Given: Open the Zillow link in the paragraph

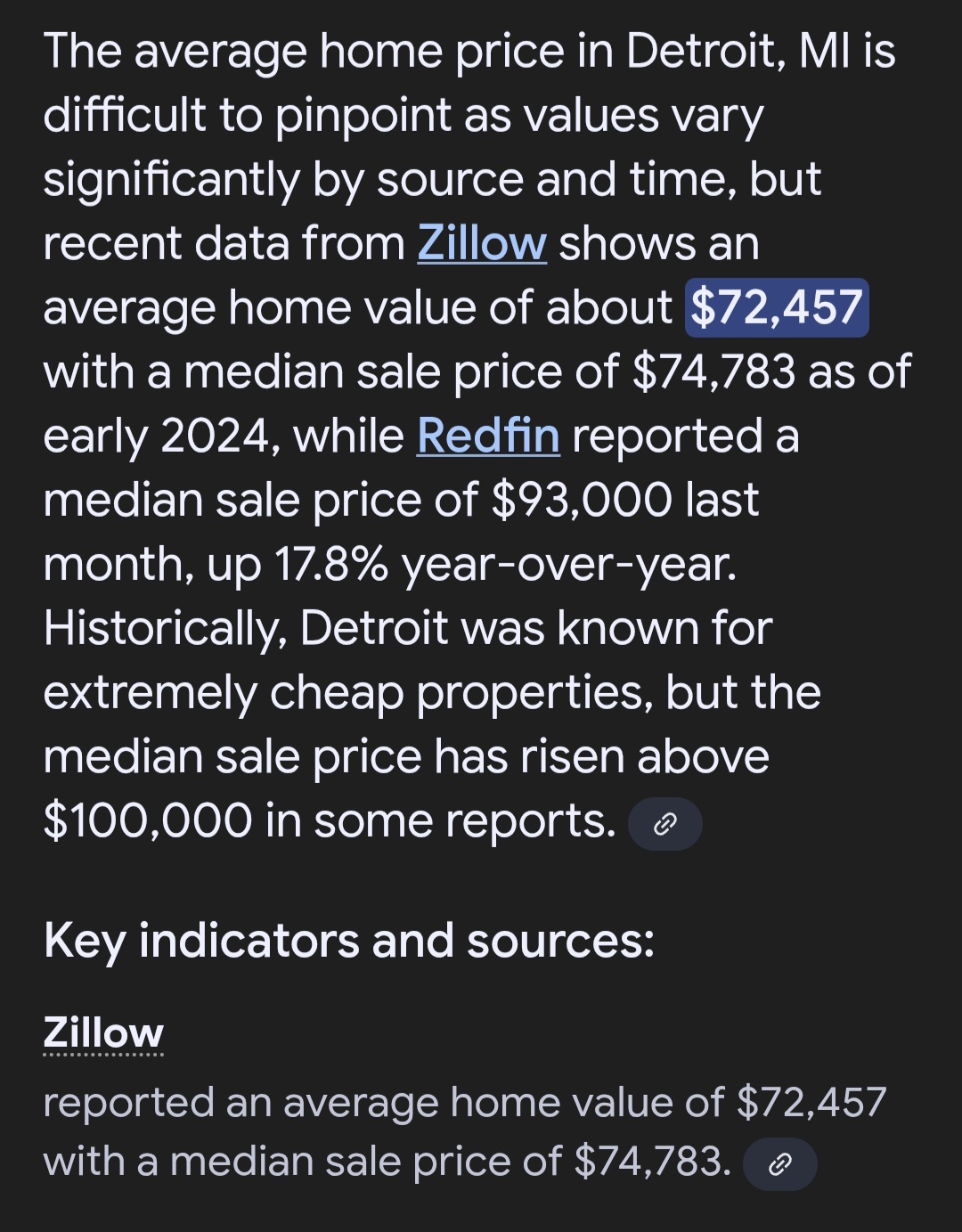Looking at the screenshot, I should click(x=482, y=243).
